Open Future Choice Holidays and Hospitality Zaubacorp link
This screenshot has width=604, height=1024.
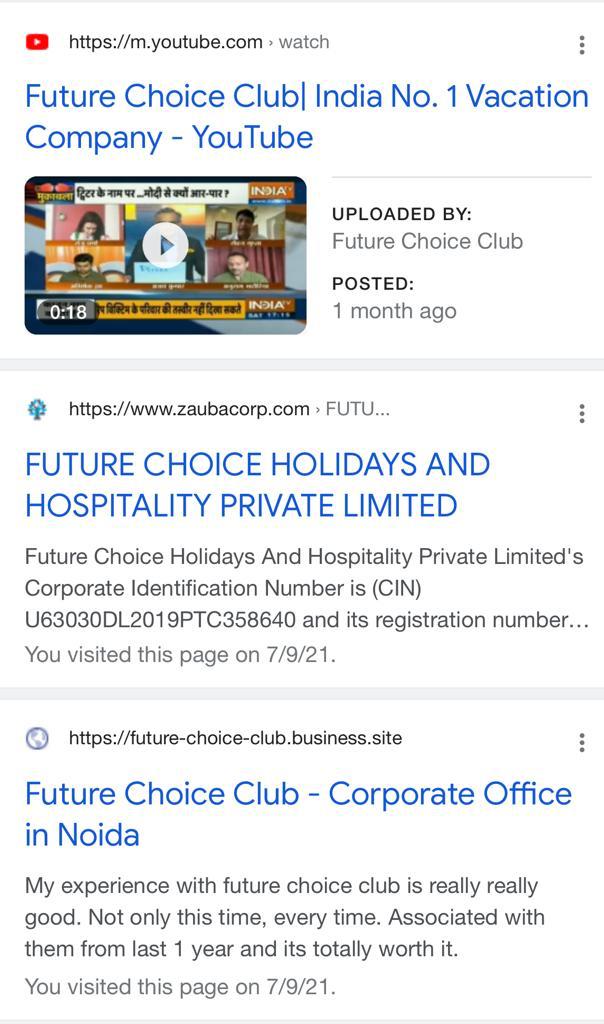[x=257, y=484]
